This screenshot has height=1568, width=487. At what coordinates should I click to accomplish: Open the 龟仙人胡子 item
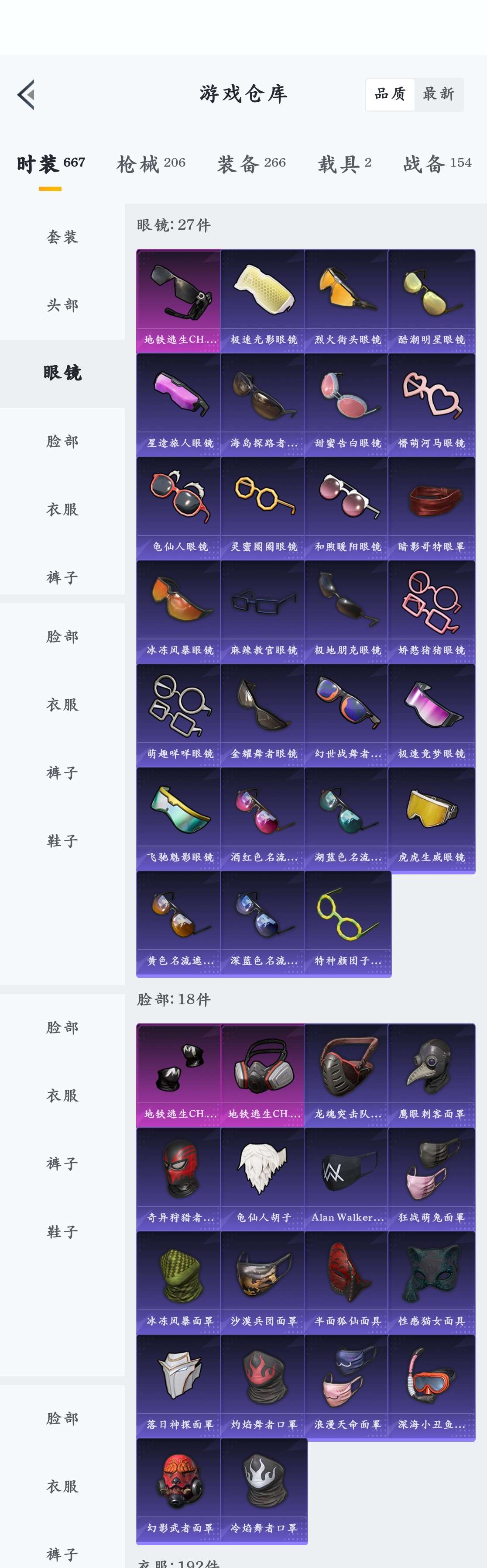tap(263, 1178)
